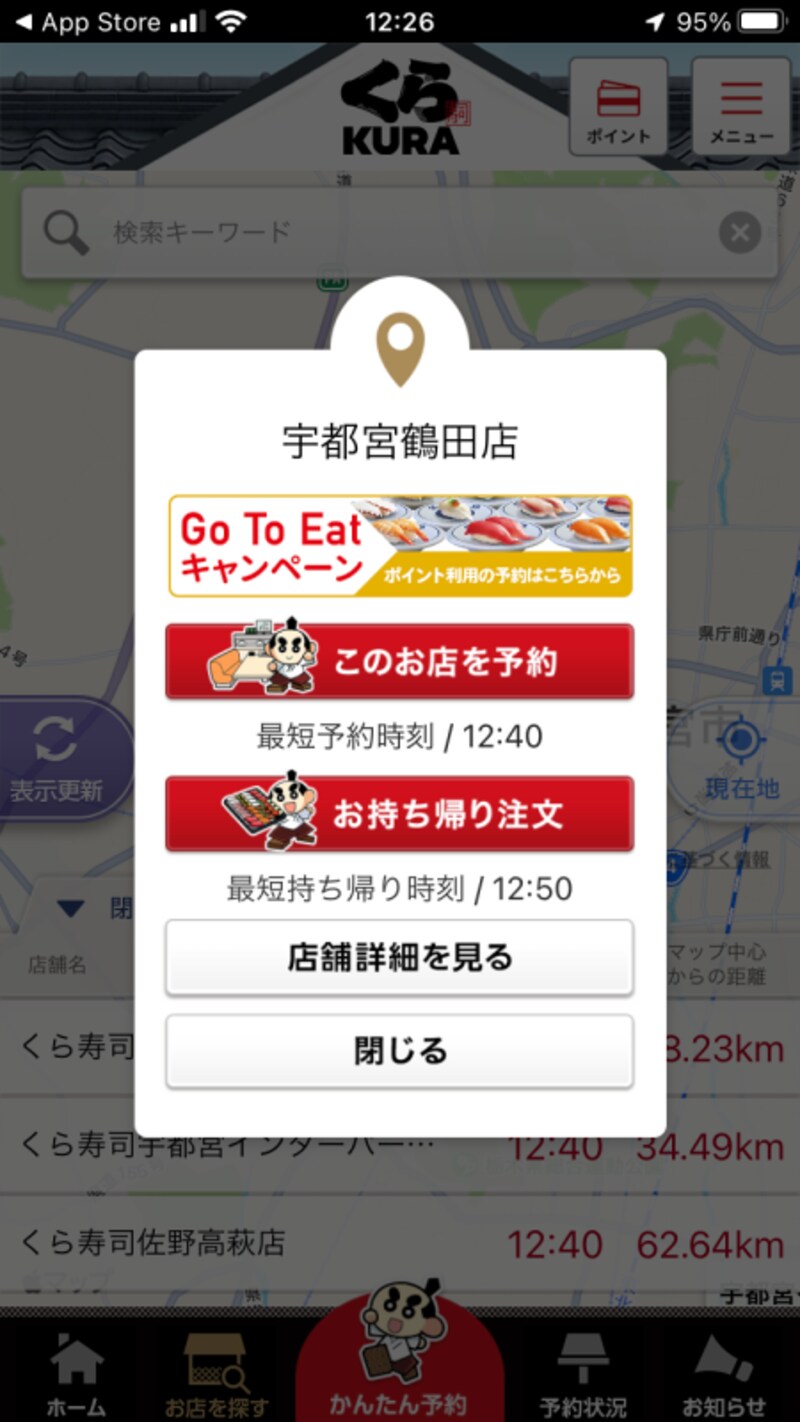Tap the search magnifier icon
This screenshot has width=800, height=1422.
click(63, 231)
